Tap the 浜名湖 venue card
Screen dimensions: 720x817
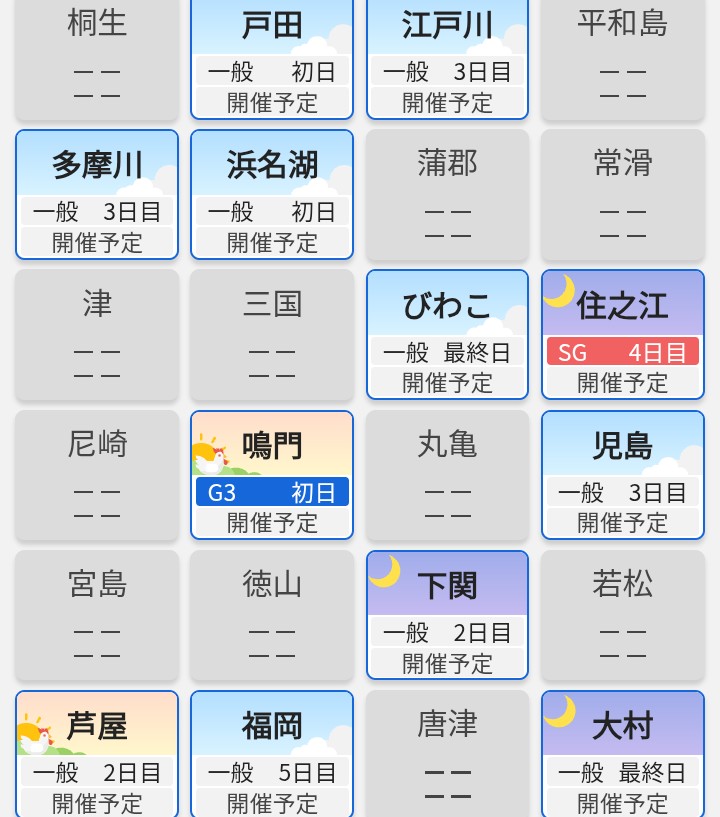272,195
